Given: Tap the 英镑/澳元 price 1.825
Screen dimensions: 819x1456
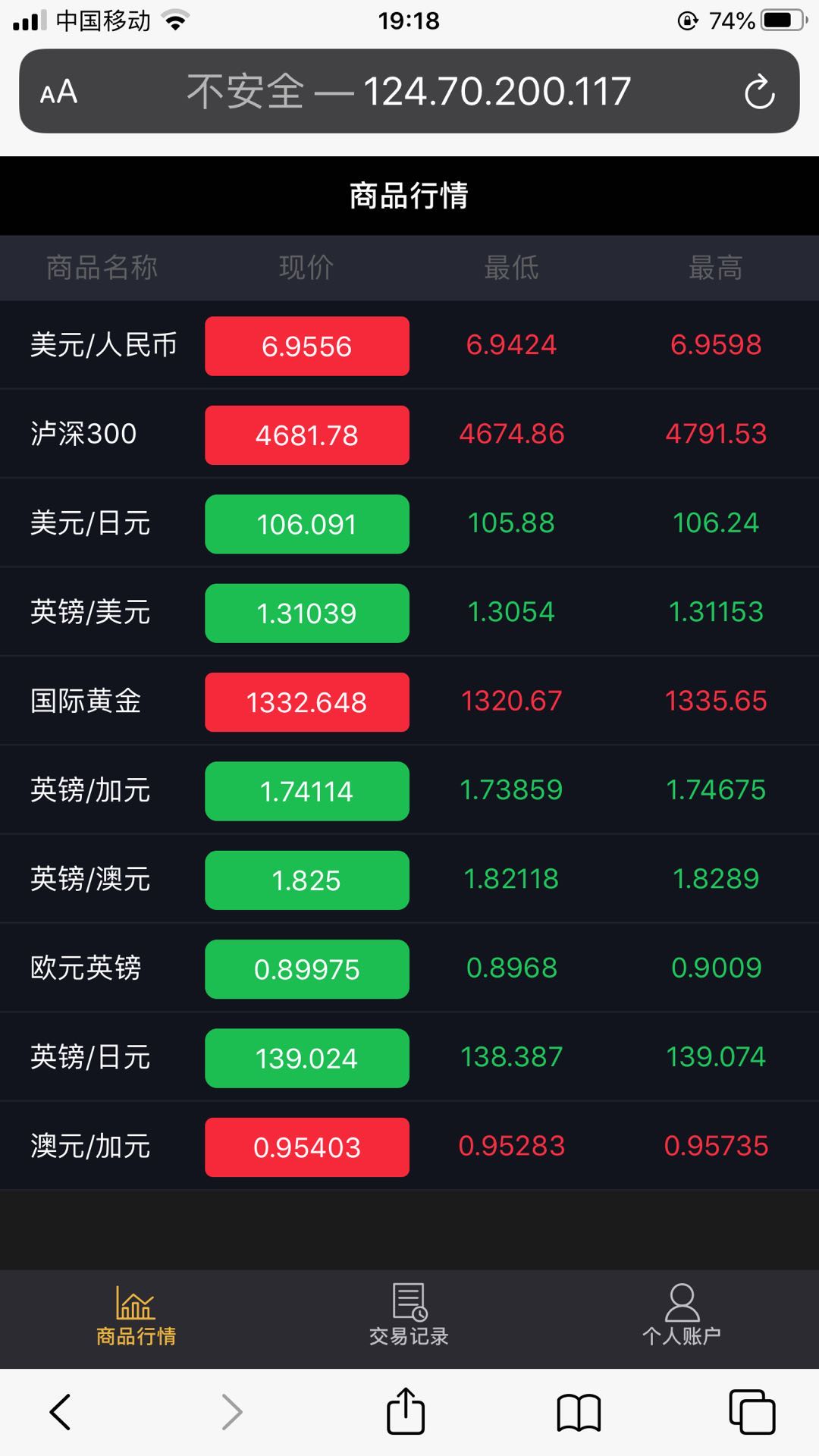Looking at the screenshot, I should click(x=307, y=880).
